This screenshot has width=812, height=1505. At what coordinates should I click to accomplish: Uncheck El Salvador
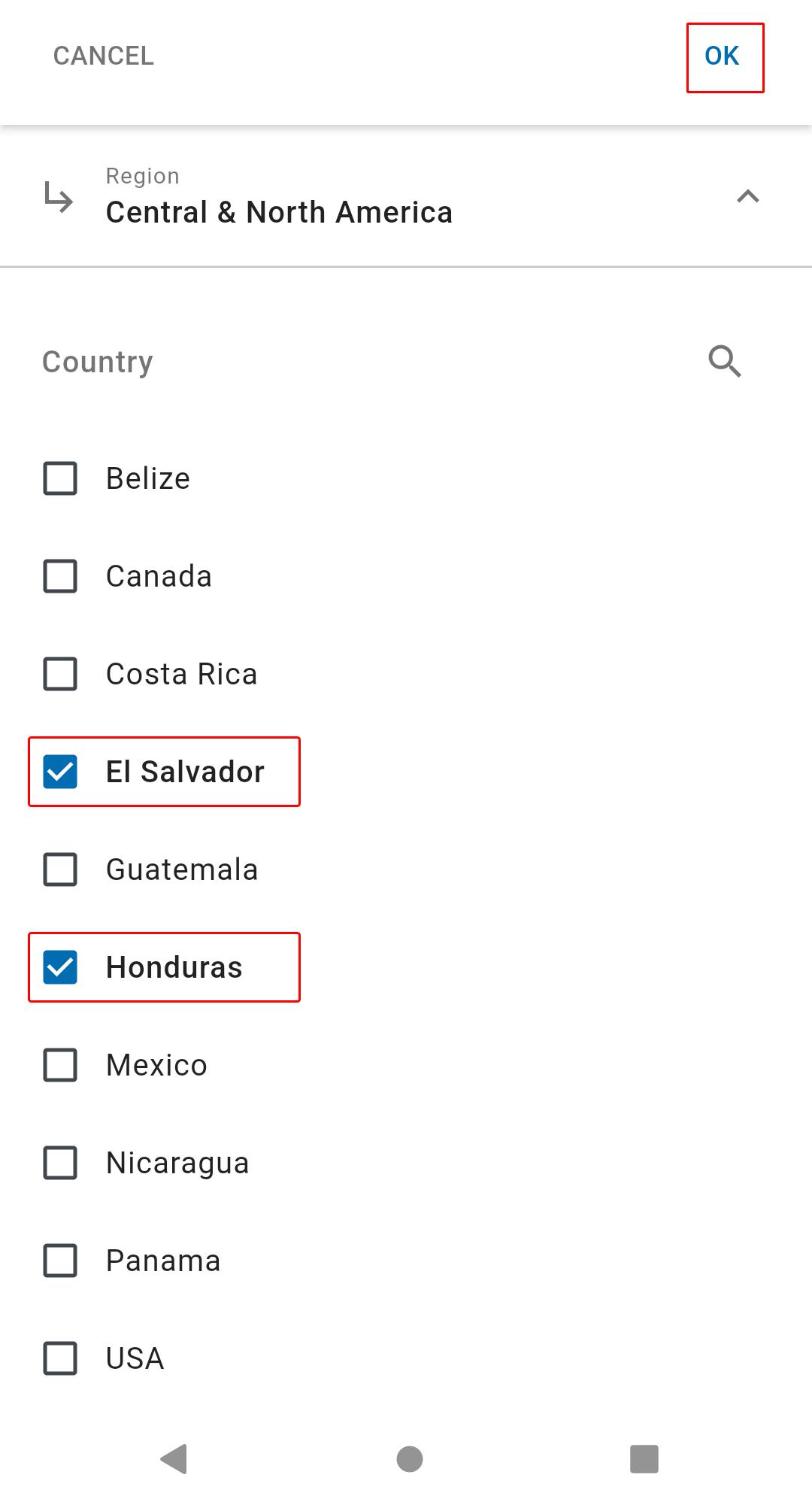[x=60, y=772]
